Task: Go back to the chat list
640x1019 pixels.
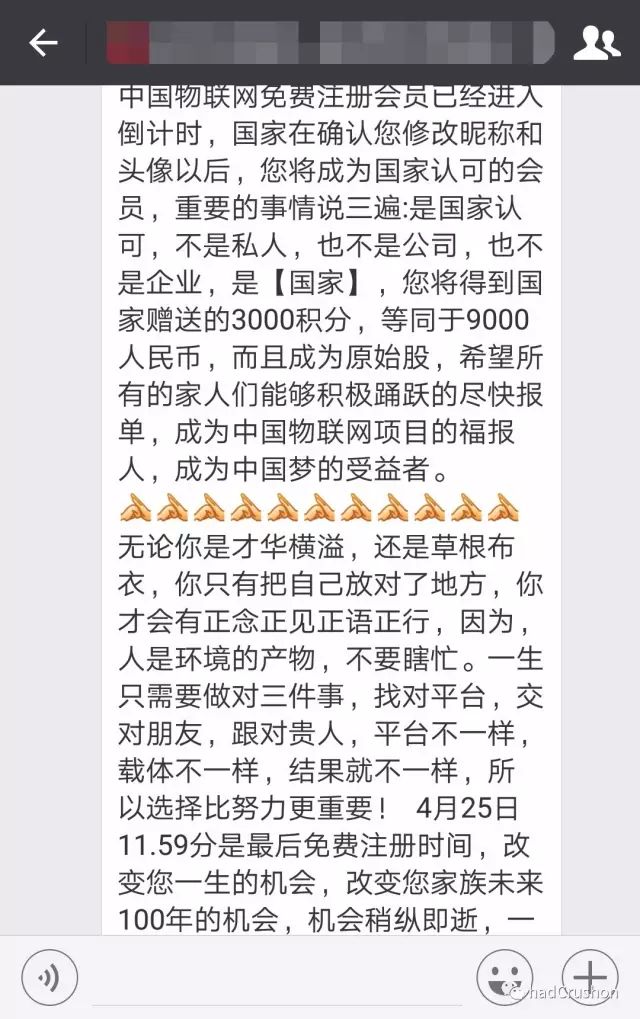Action: click(43, 43)
